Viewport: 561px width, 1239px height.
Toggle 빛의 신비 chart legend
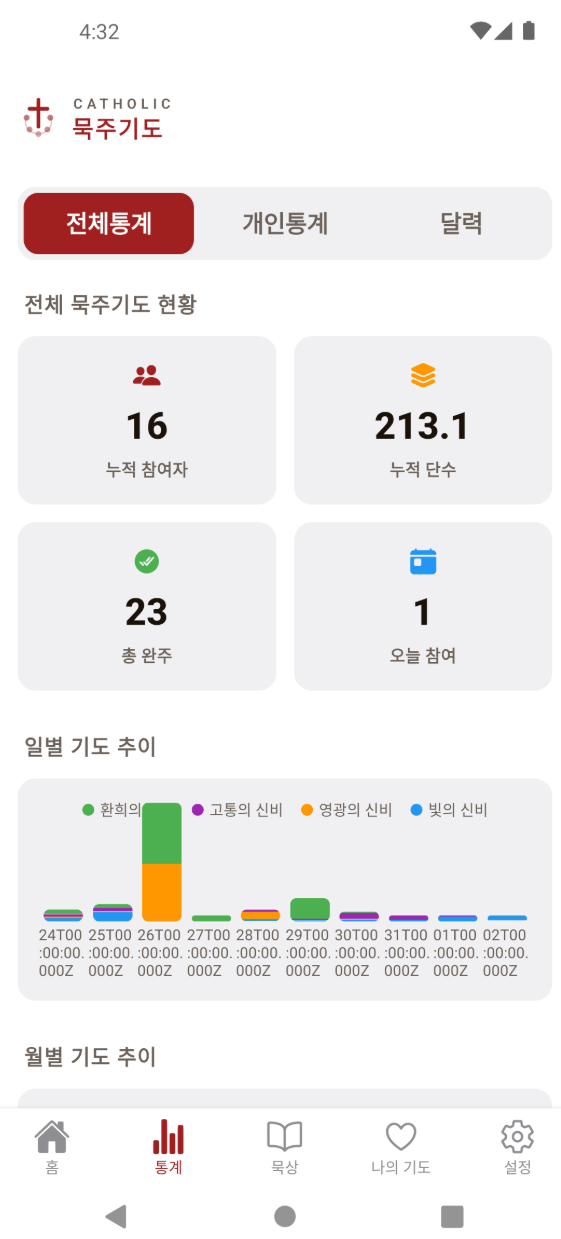(449, 810)
